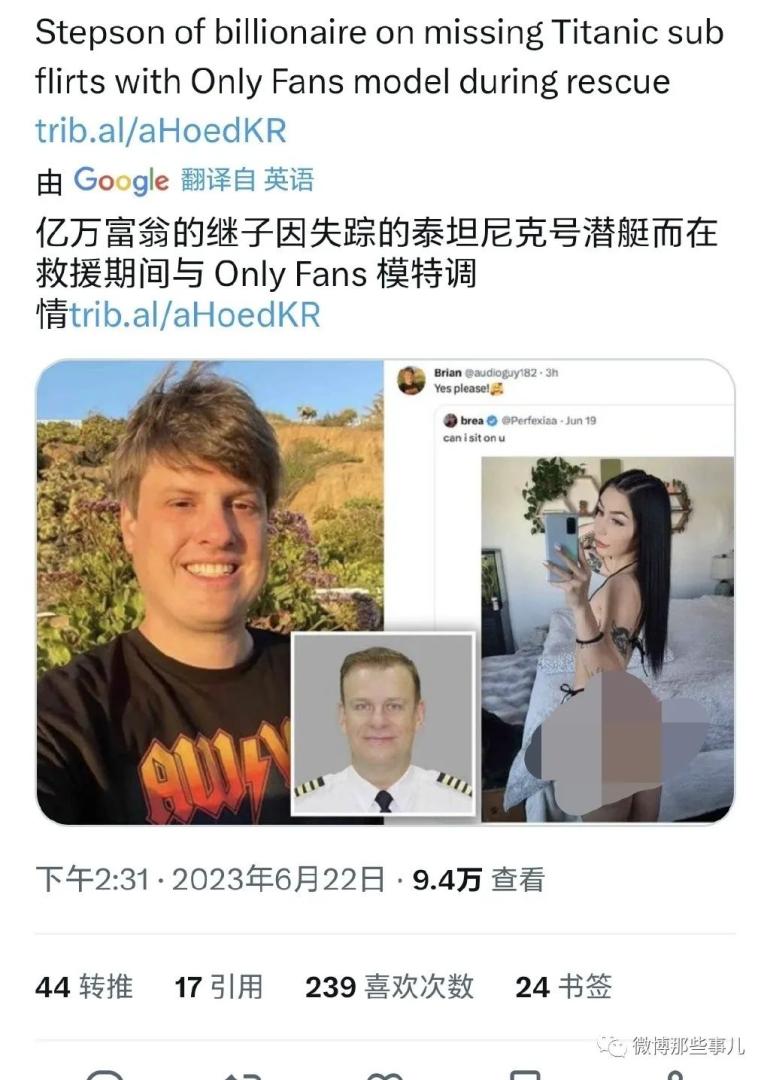
Task: View the 17 引用 quote tweets
Action: (x=219, y=987)
